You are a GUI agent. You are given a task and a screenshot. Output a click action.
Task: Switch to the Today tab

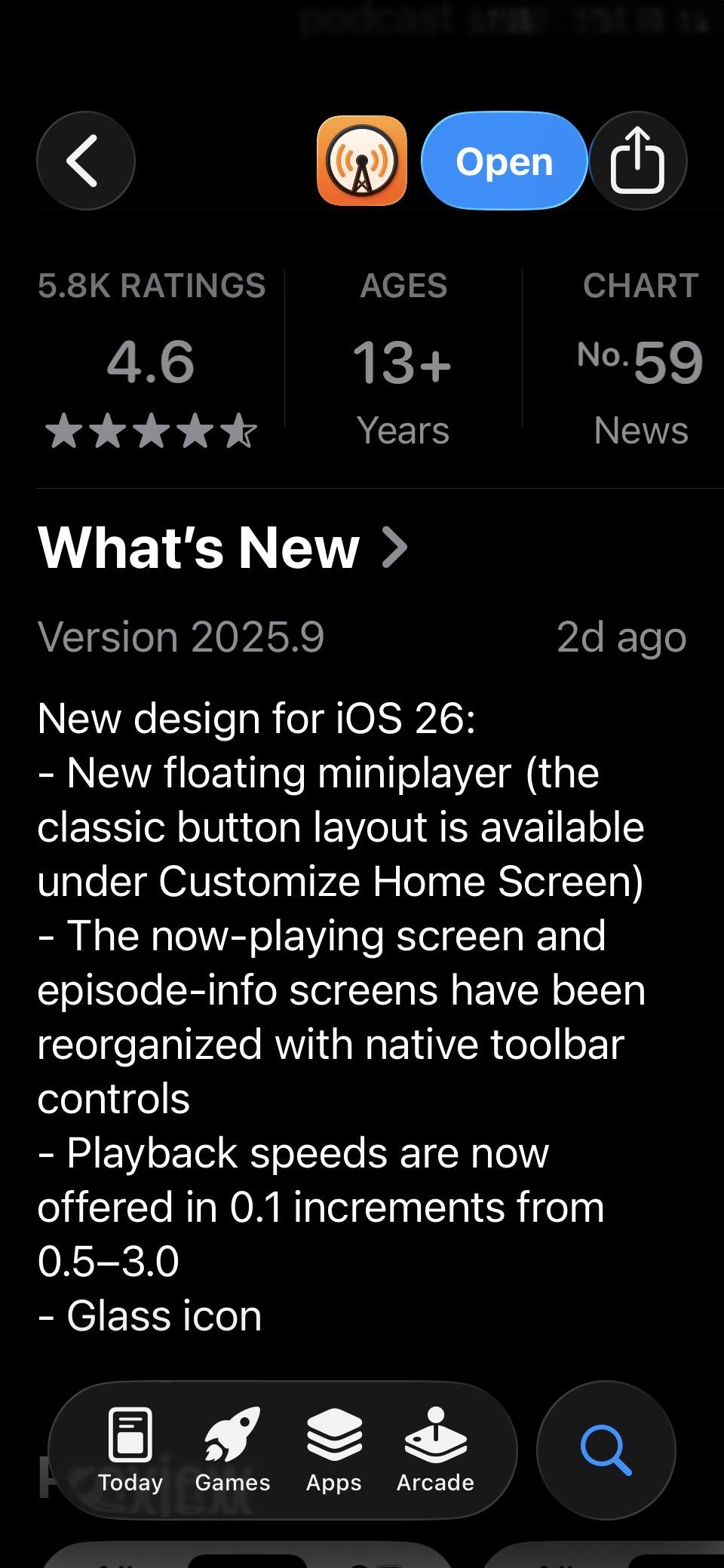(130, 1450)
